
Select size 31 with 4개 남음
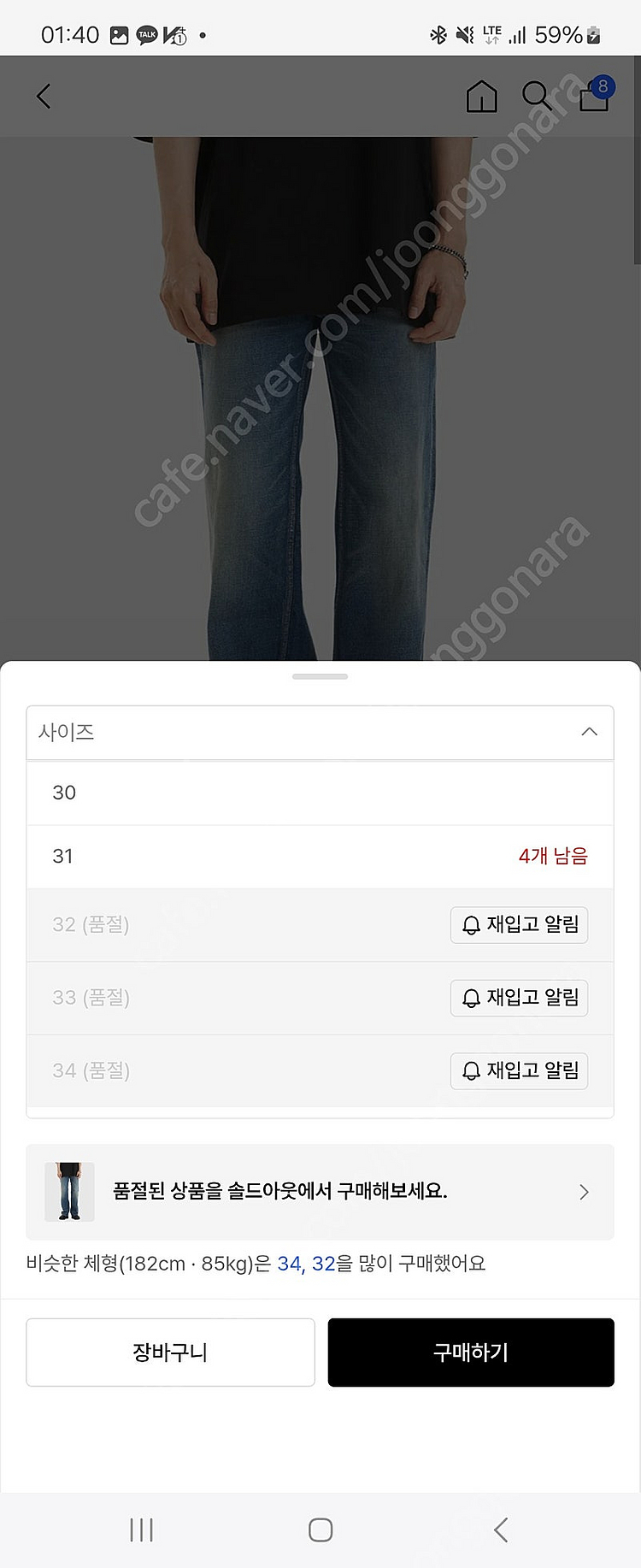pyautogui.click(x=320, y=856)
